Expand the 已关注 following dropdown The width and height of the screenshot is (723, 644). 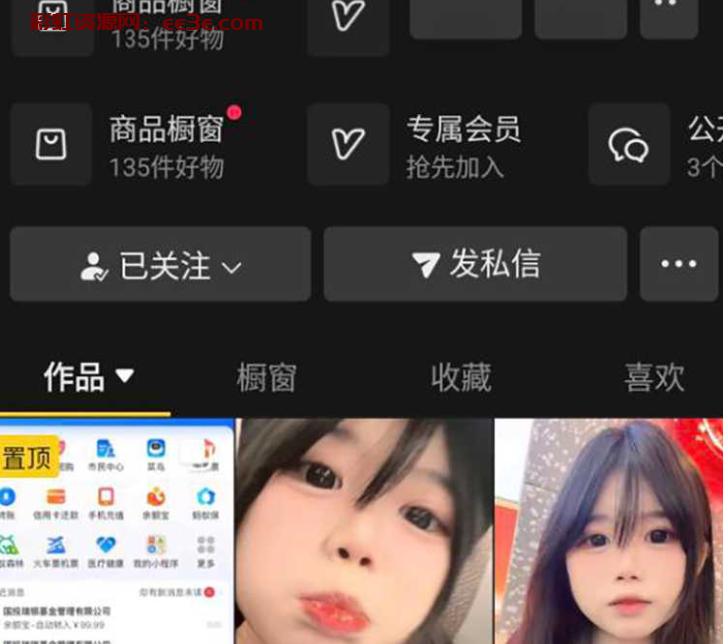point(160,265)
